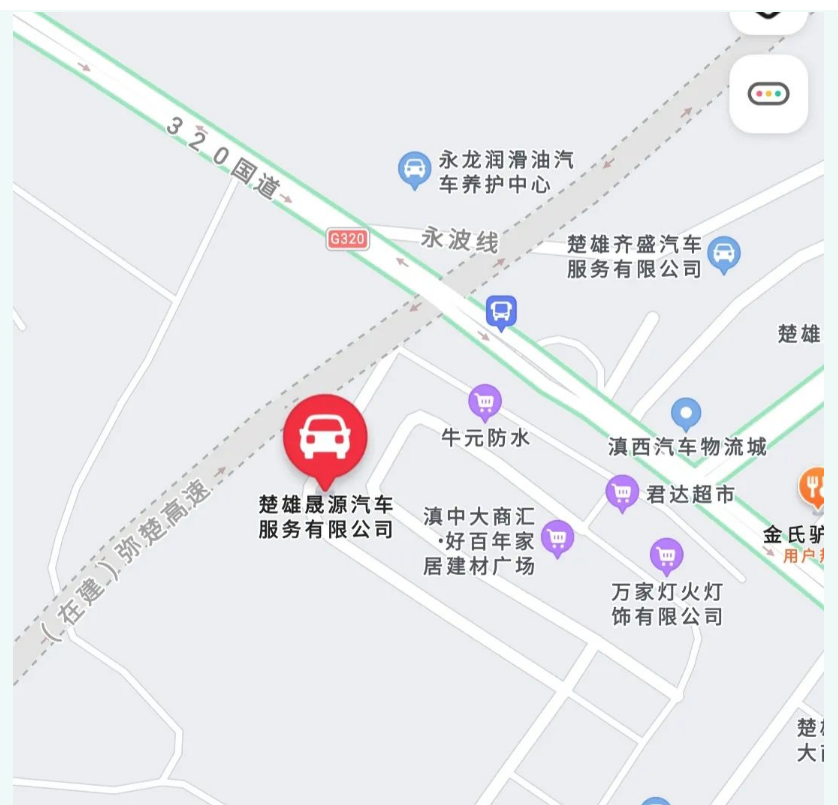Select the 滇西汽车物流城 location pin
The width and height of the screenshot is (838, 805).
point(686,413)
